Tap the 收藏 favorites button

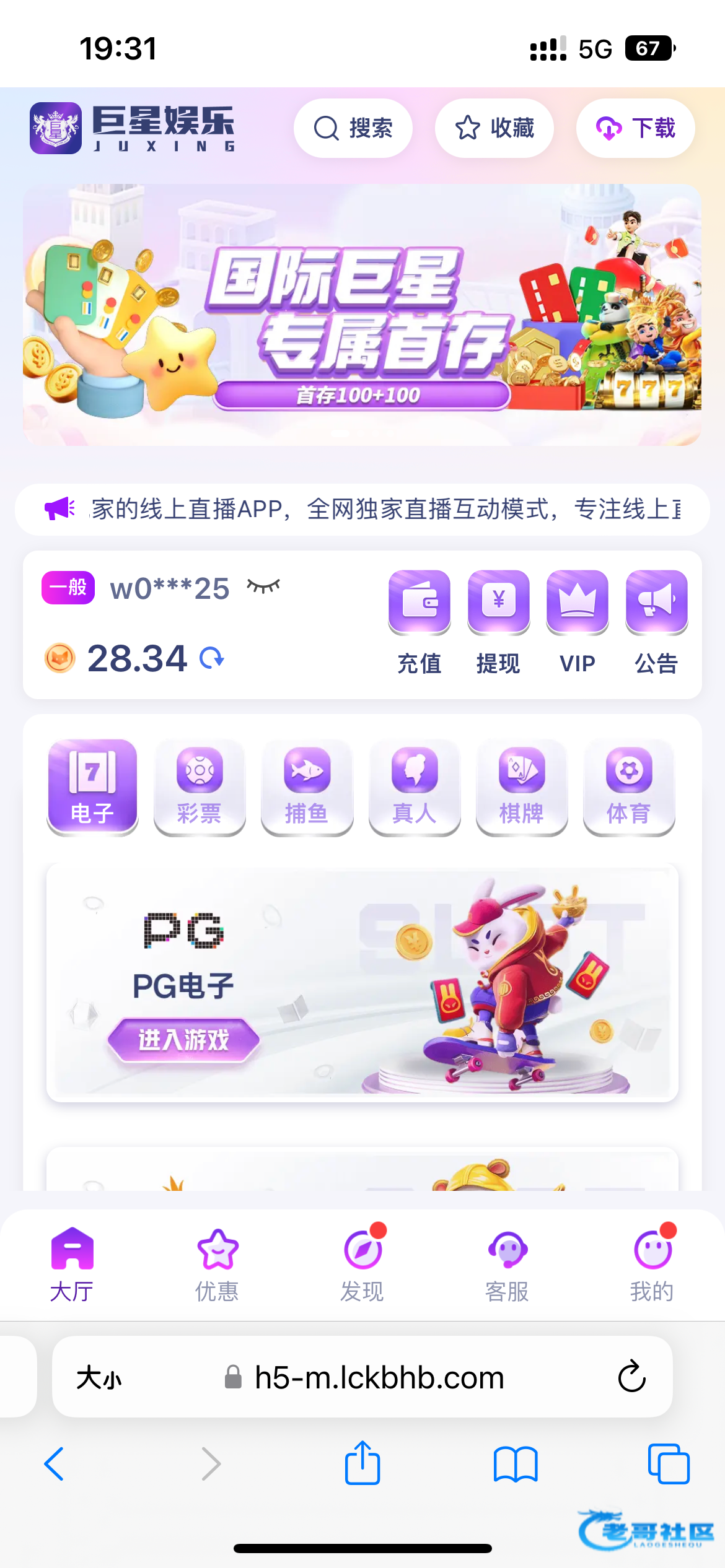(494, 128)
